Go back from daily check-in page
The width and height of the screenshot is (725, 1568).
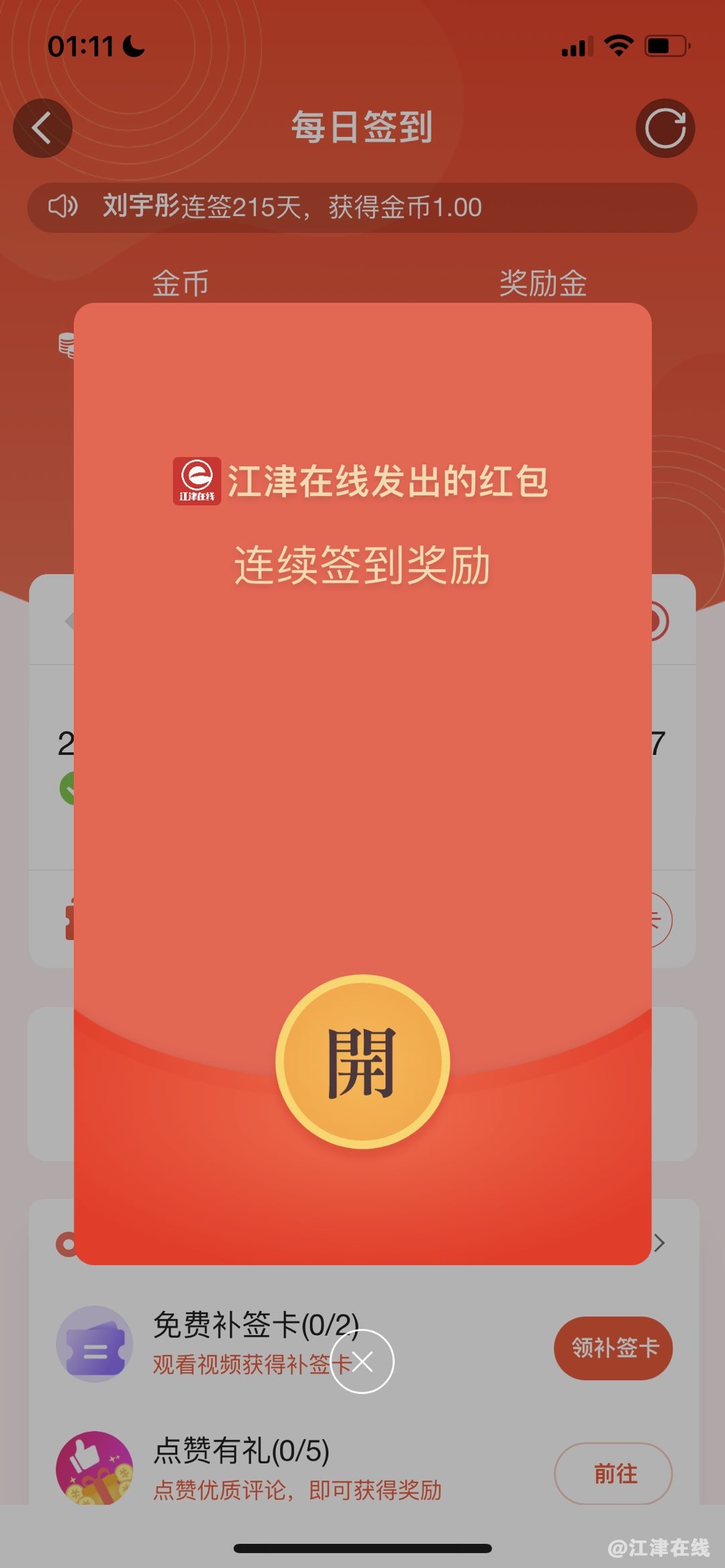pyautogui.click(x=43, y=128)
